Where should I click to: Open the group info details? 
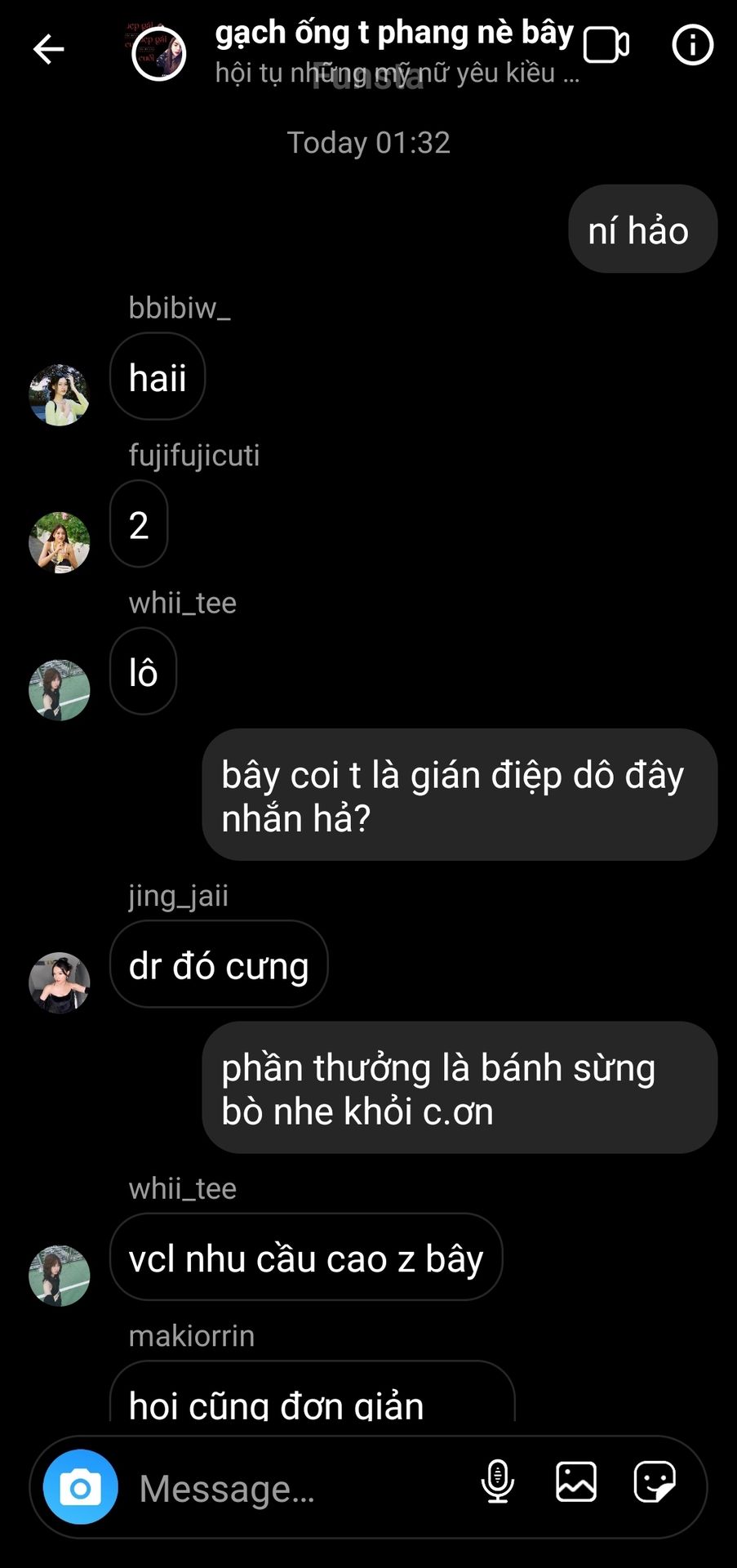click(x=692, y=45)
